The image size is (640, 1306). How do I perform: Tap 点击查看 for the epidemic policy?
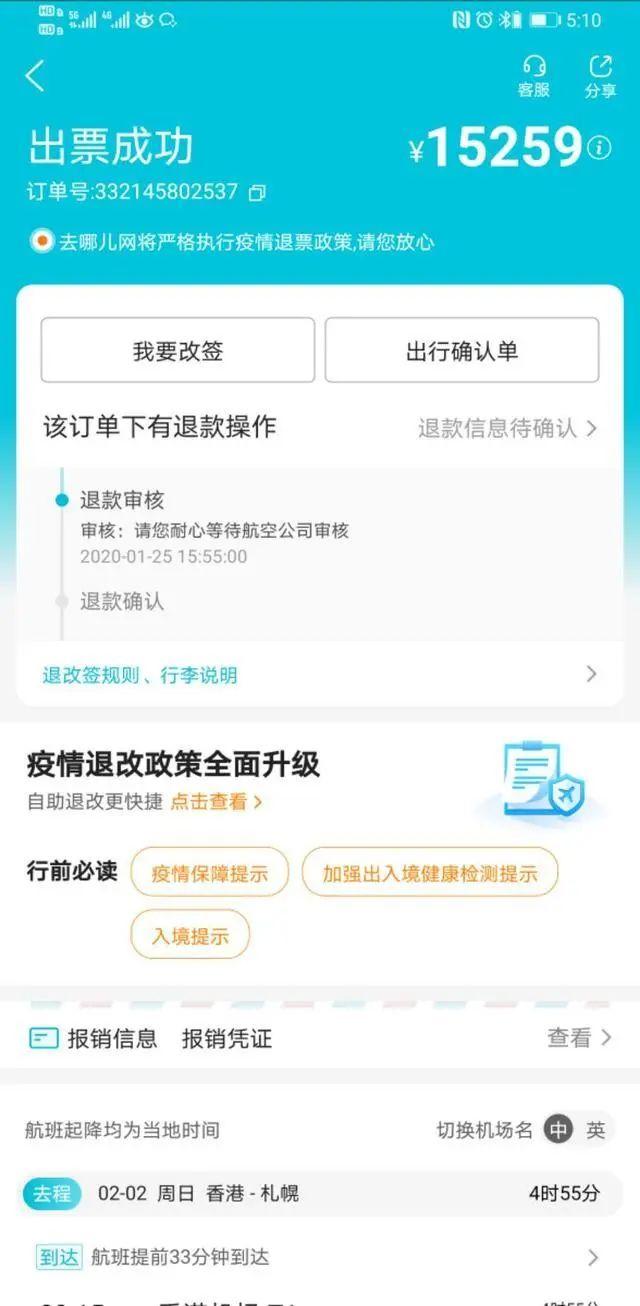tap(216, 802)
